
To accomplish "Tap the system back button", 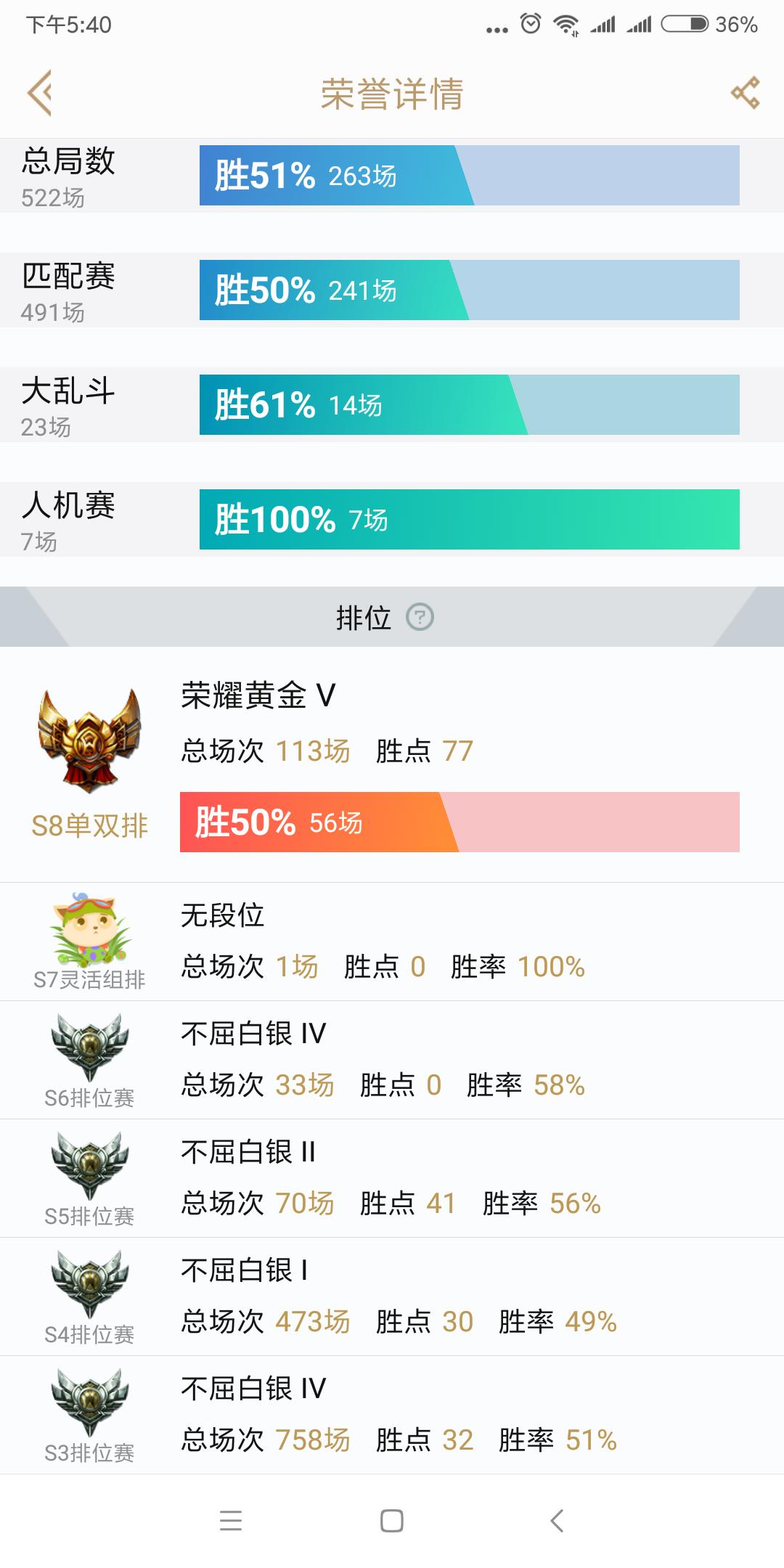I will click(x=557, y=1520).
